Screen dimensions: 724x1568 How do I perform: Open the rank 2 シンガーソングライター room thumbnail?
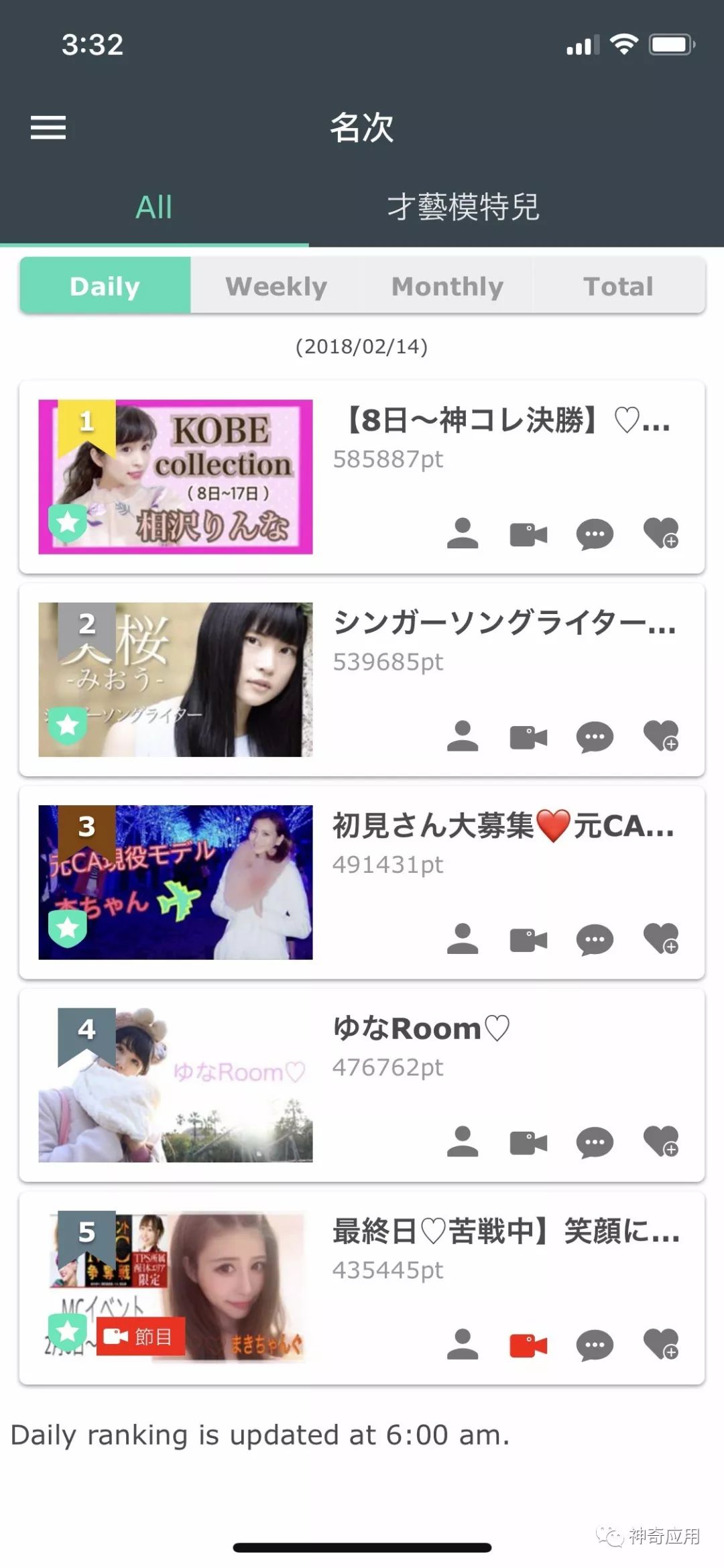coord(176,679)
